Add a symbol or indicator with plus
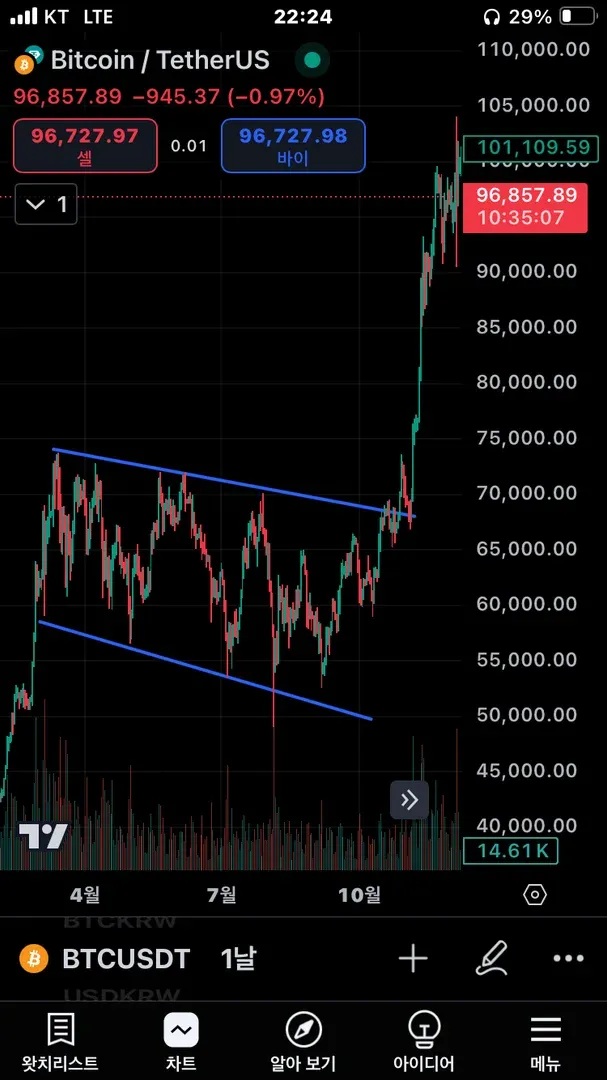The height and width of the screenshot is (1080, 607). coord(413,959)
